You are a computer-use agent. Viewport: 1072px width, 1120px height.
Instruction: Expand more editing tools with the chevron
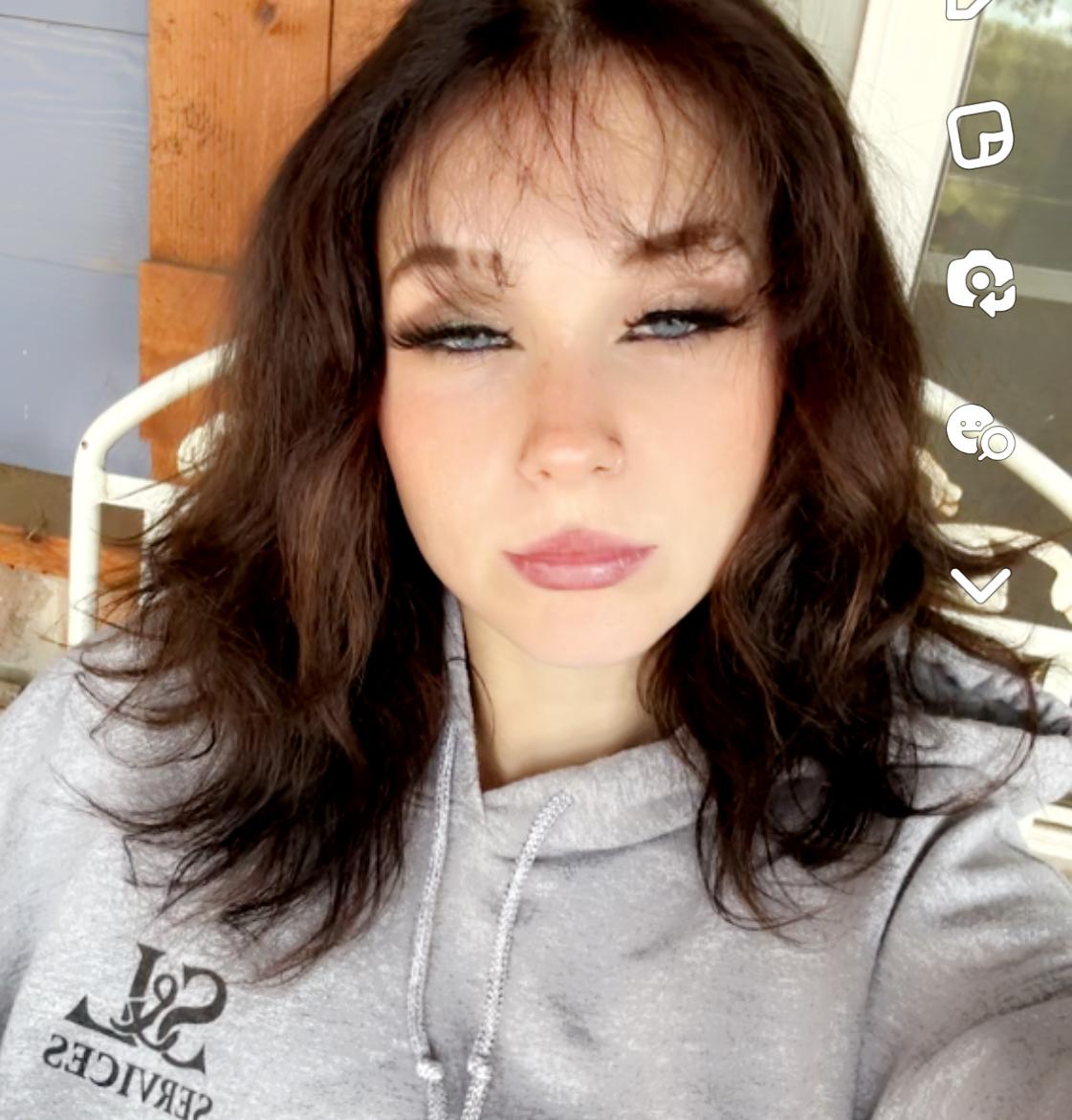coord(981,584)
